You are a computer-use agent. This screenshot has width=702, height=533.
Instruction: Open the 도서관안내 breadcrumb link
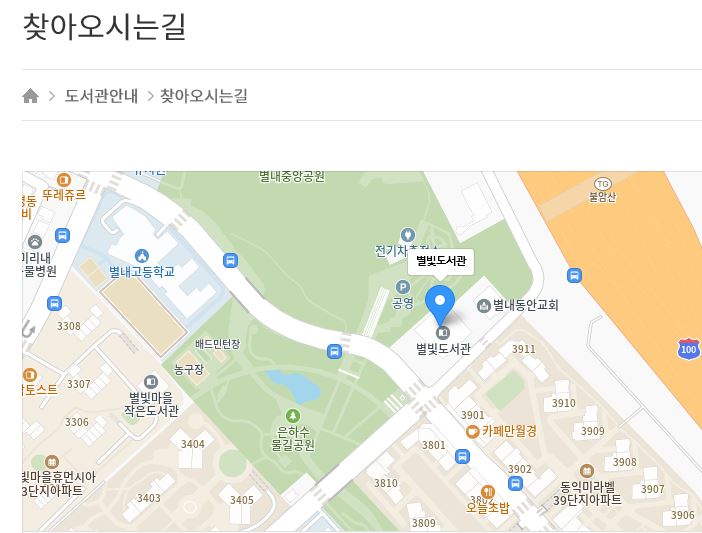click(101, 96)
